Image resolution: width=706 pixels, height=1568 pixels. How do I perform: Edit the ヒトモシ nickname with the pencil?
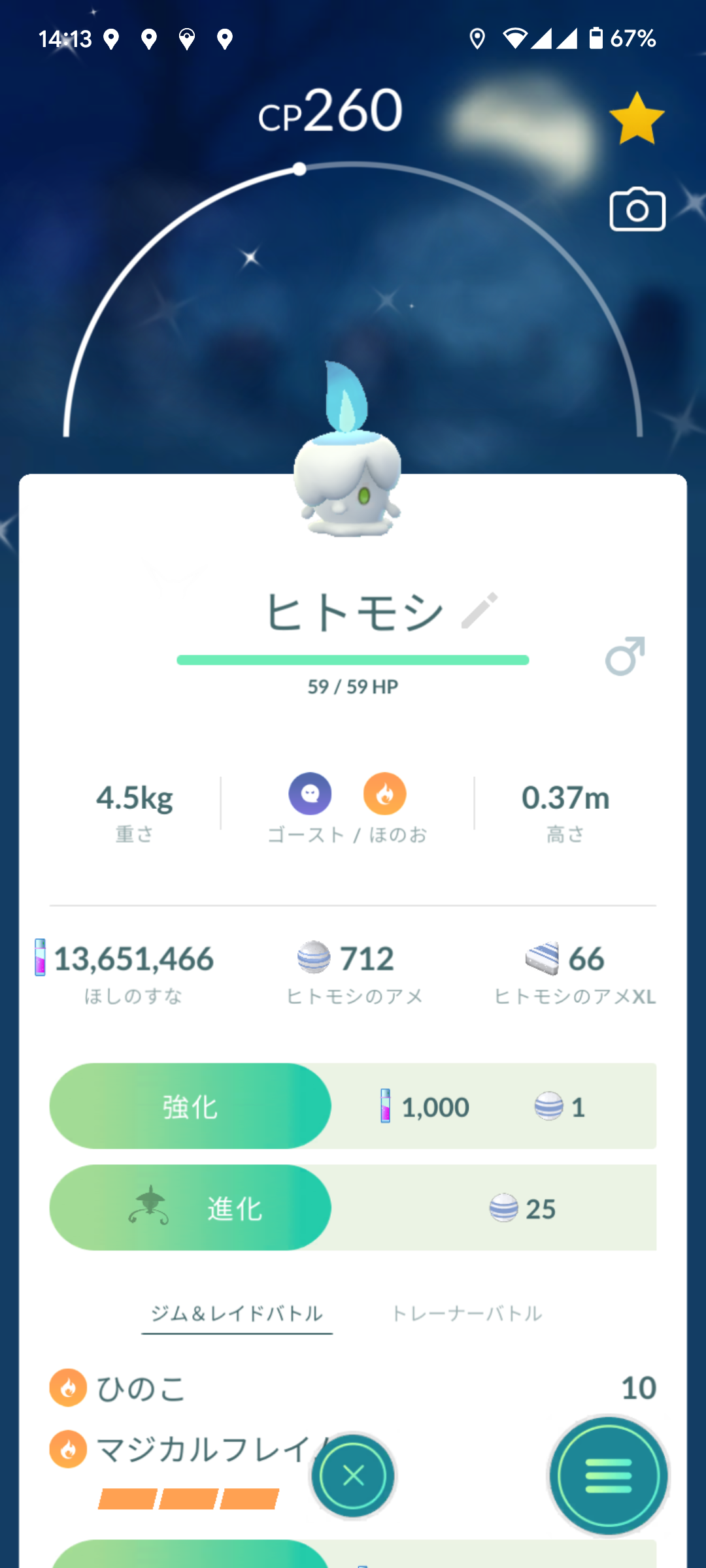(480, 611)
